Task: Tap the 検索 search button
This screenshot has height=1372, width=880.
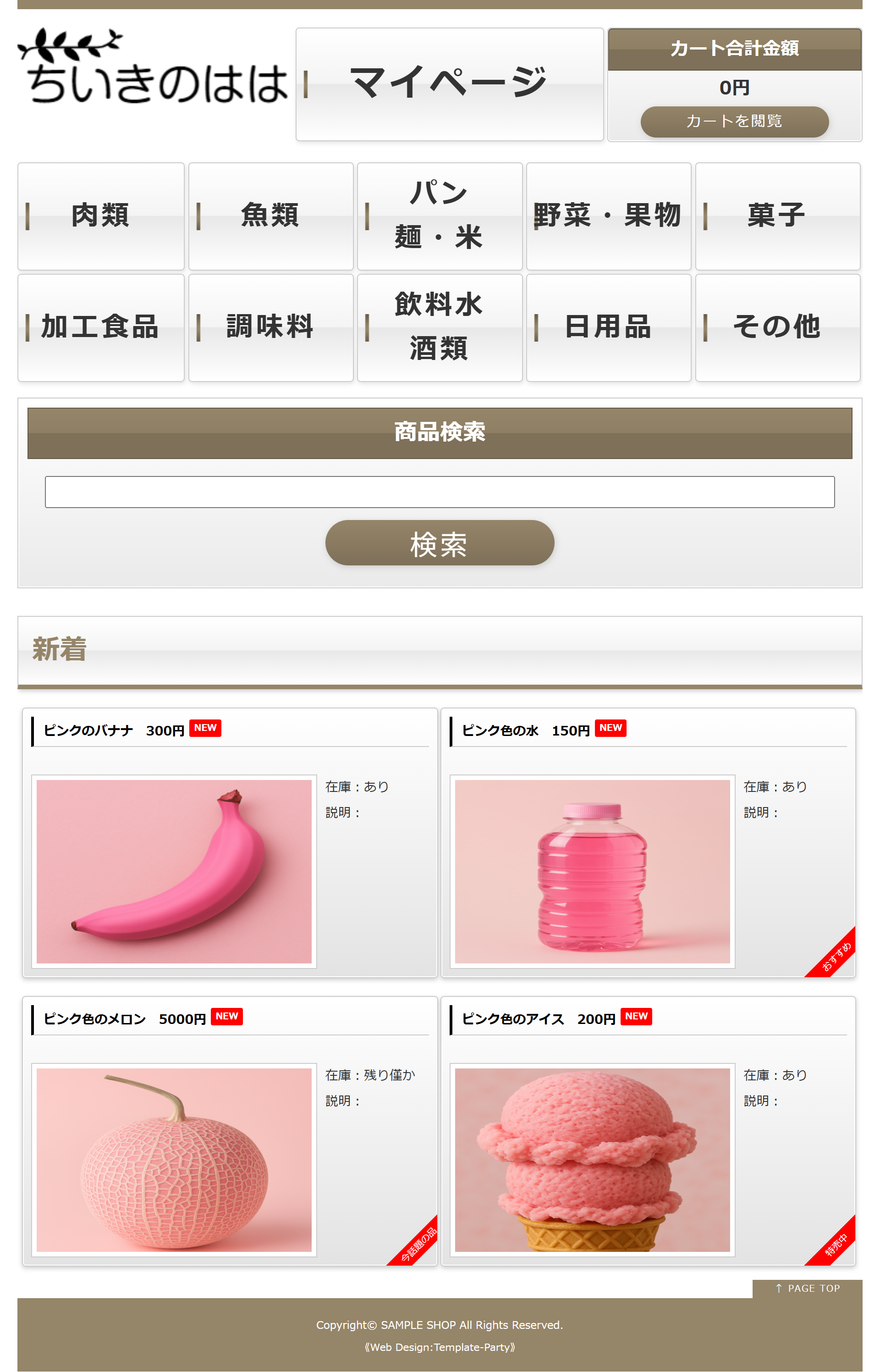Action: coord(439,543)
